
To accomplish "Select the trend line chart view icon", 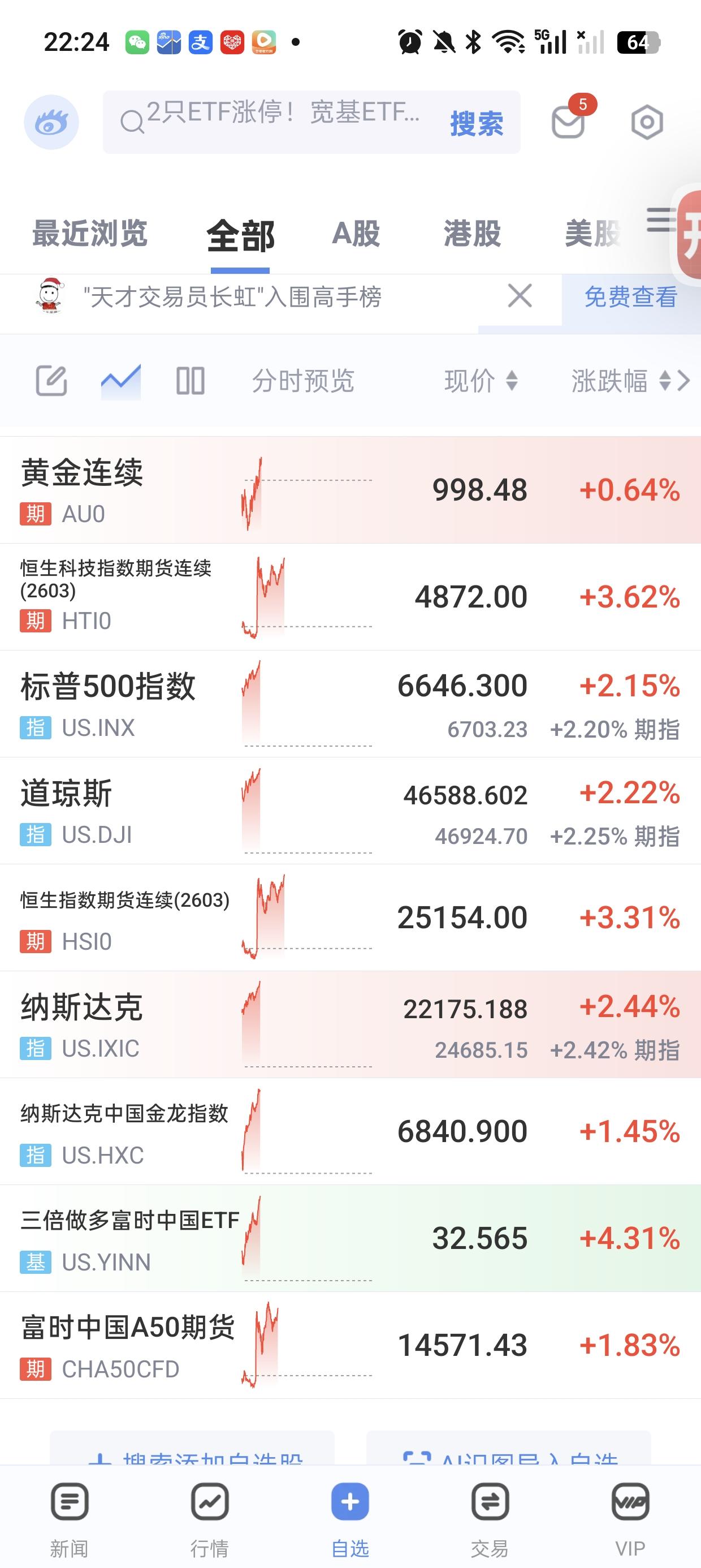I will click(120, 381).
